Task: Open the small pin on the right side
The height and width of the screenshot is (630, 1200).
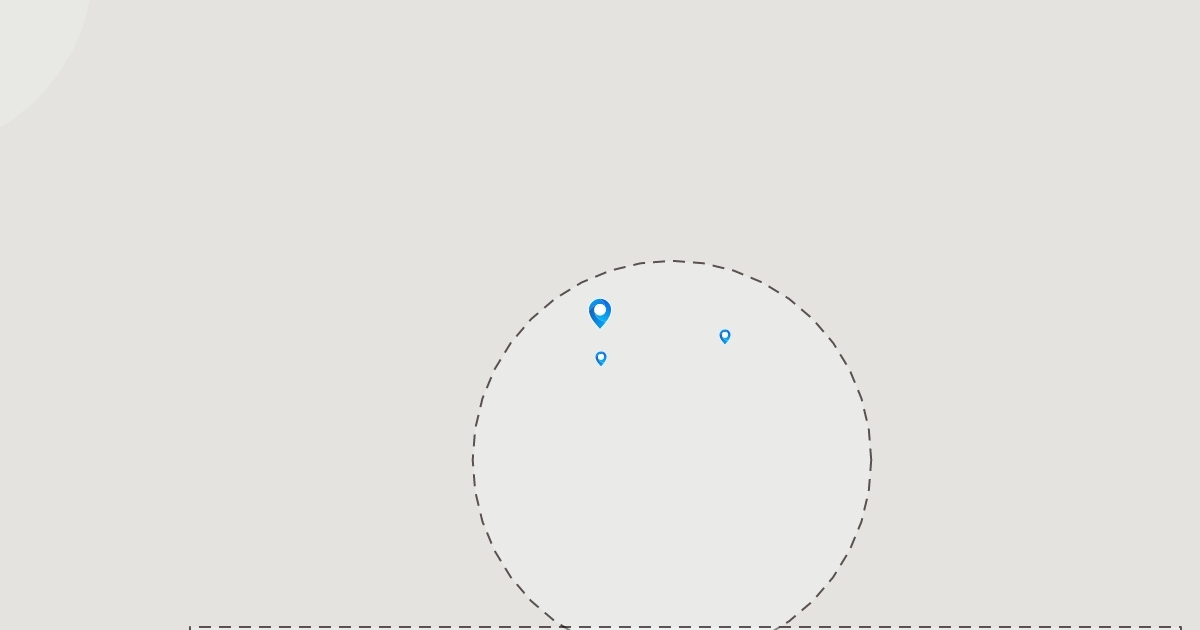Action: [725, 336]
